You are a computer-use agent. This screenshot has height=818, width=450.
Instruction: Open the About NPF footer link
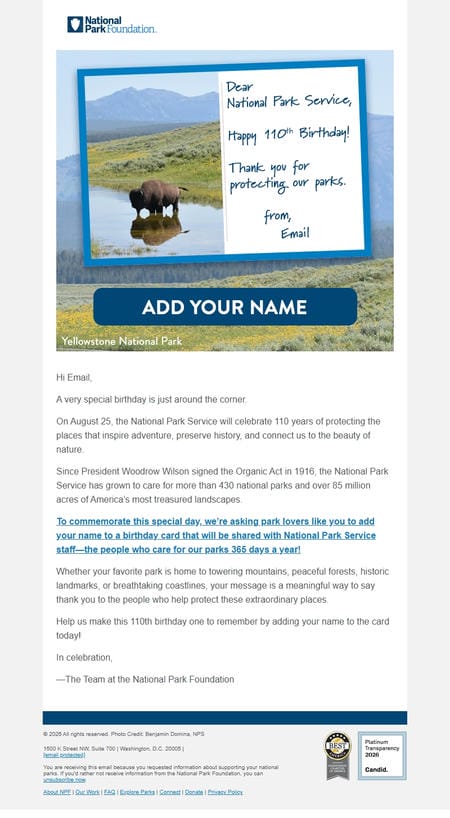(57, 792)
